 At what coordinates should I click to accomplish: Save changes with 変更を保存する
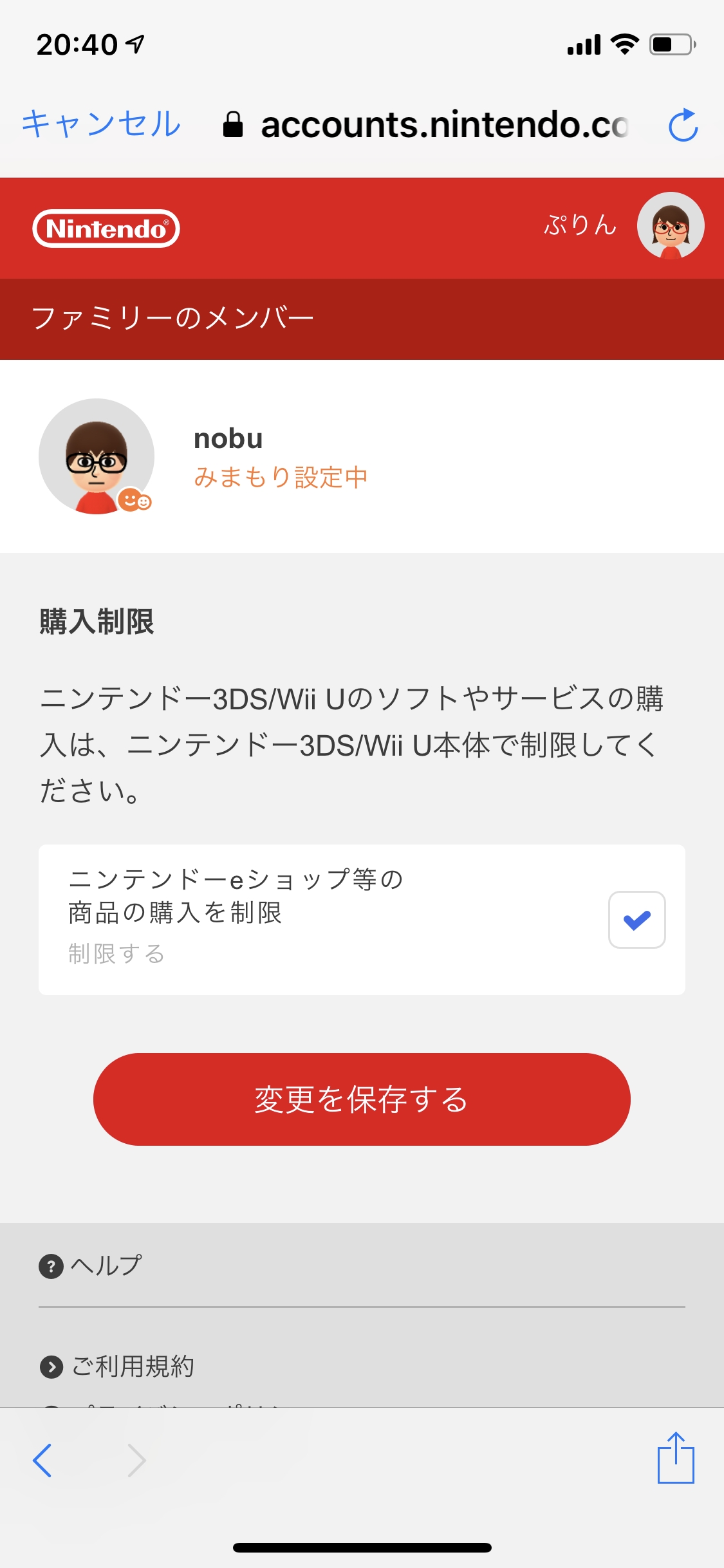coord(362,1099)
